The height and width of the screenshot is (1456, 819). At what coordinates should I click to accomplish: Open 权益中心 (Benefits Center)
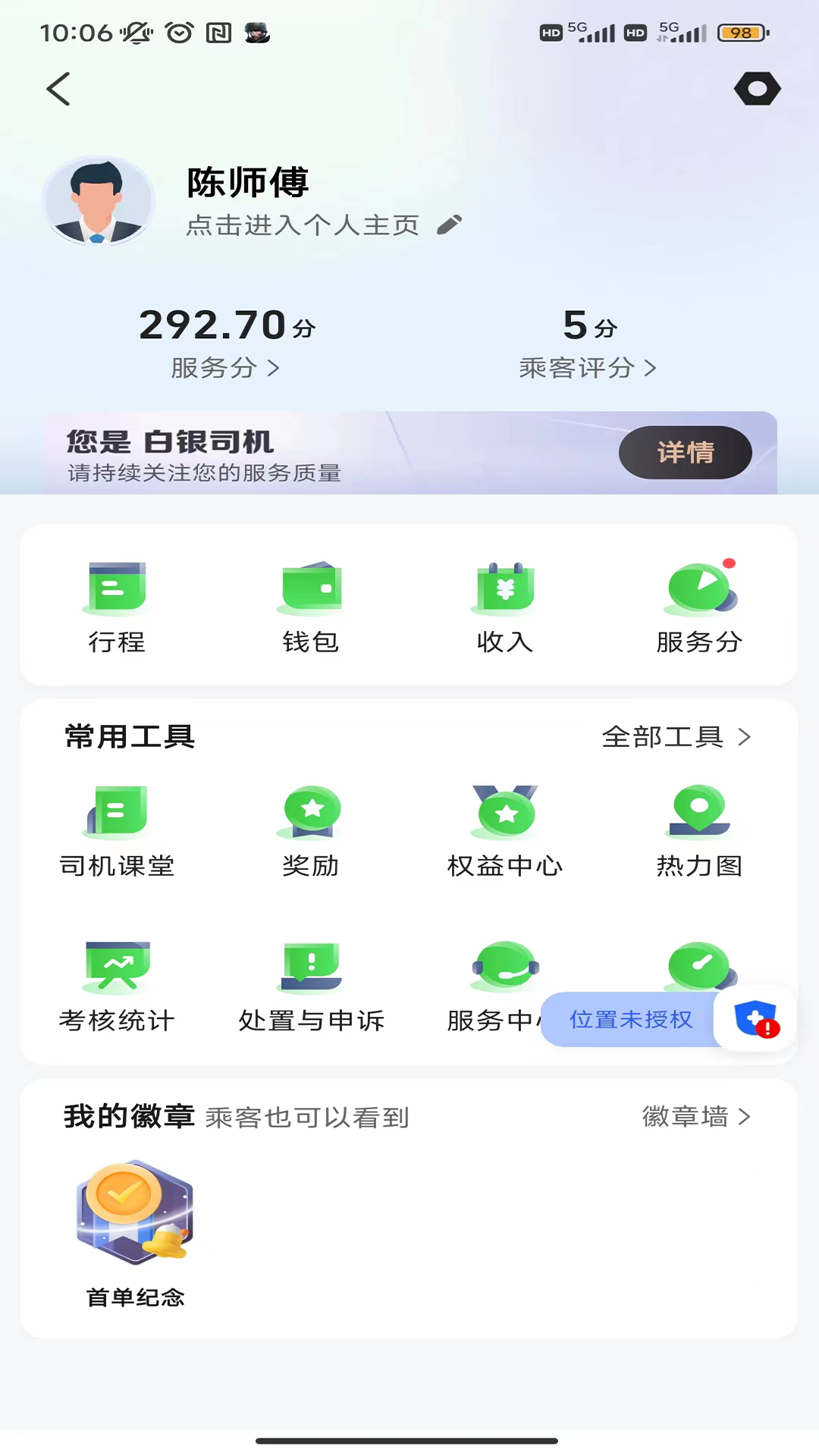(x=505, y=827)
